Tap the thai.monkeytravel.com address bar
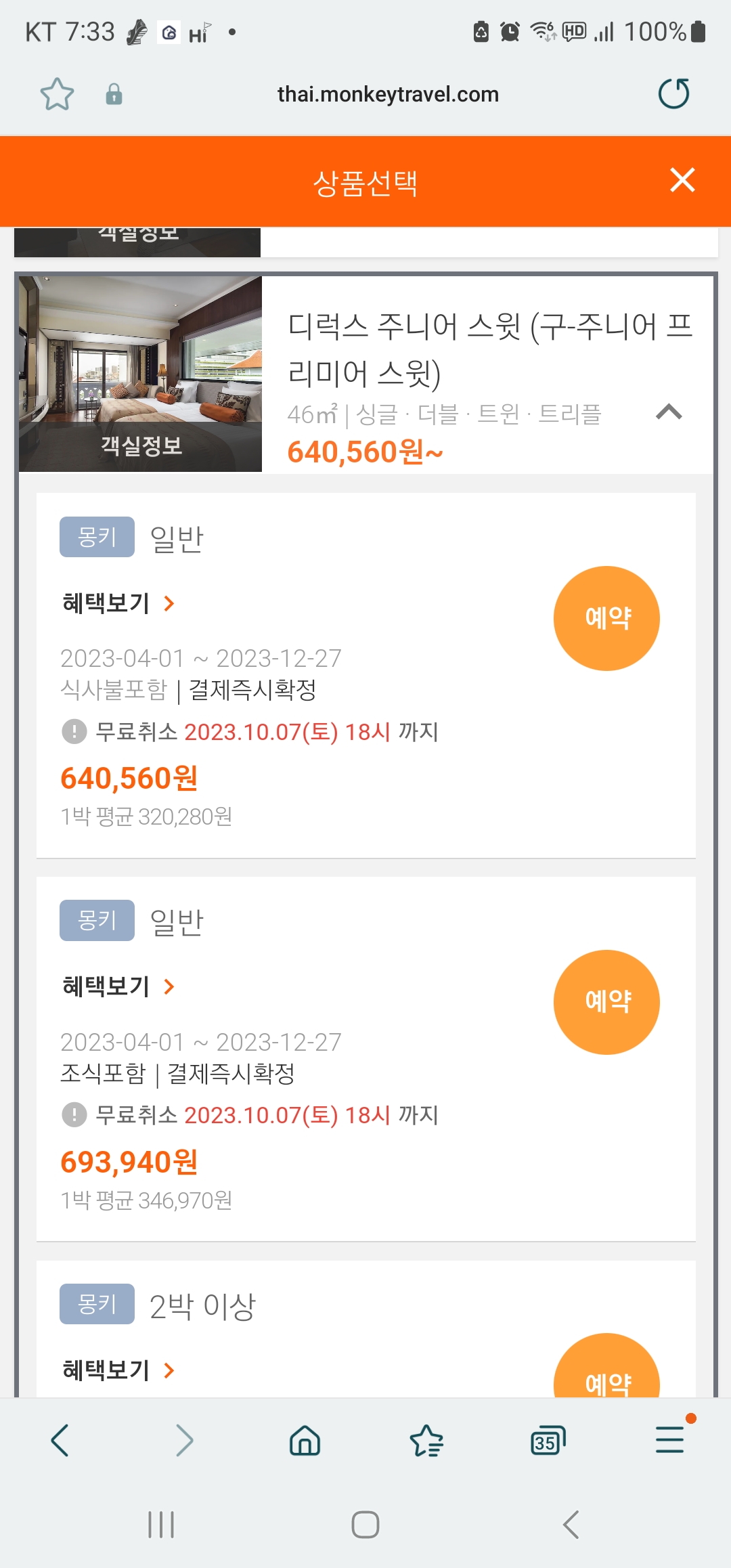Image resolution: width=731 pixels, height=1568 pixels. pos(388,94)
